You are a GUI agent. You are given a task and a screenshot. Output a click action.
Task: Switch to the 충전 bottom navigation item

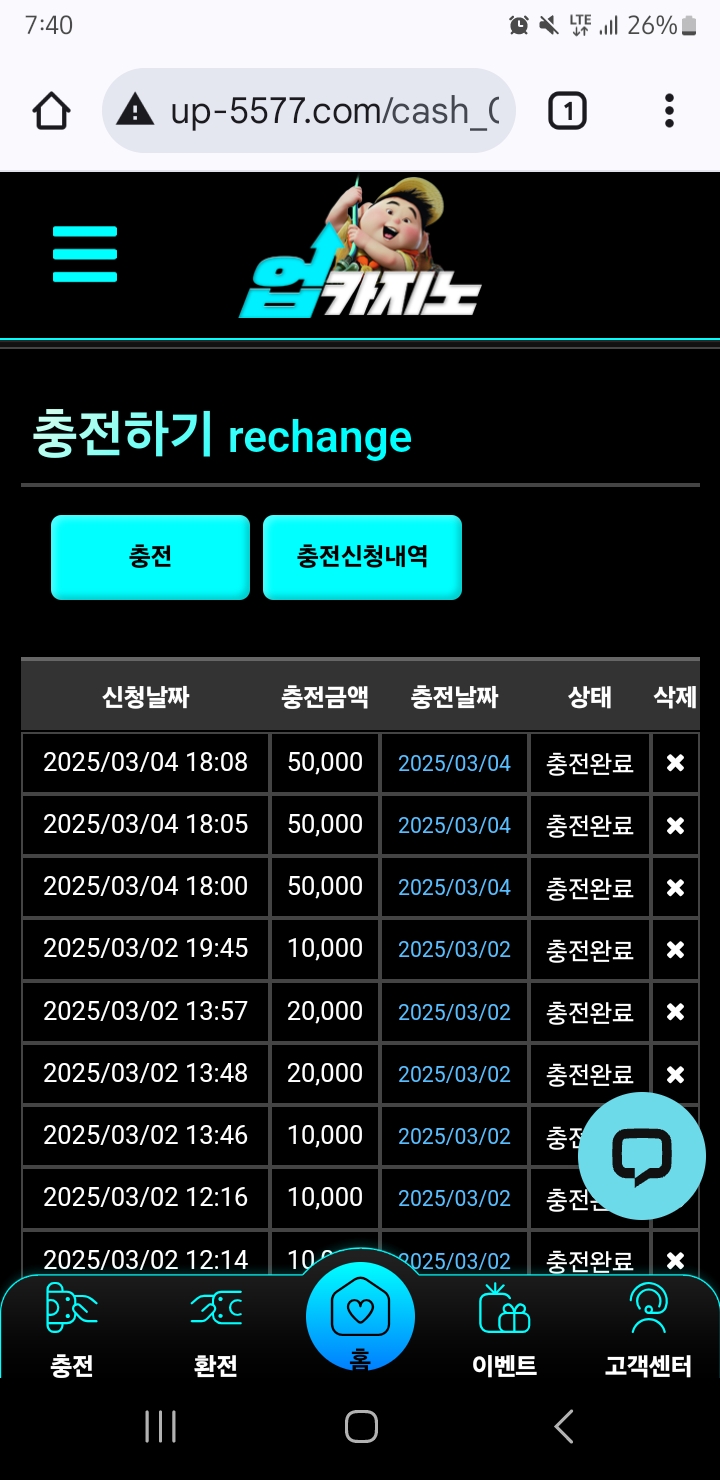click(72, 1330)
